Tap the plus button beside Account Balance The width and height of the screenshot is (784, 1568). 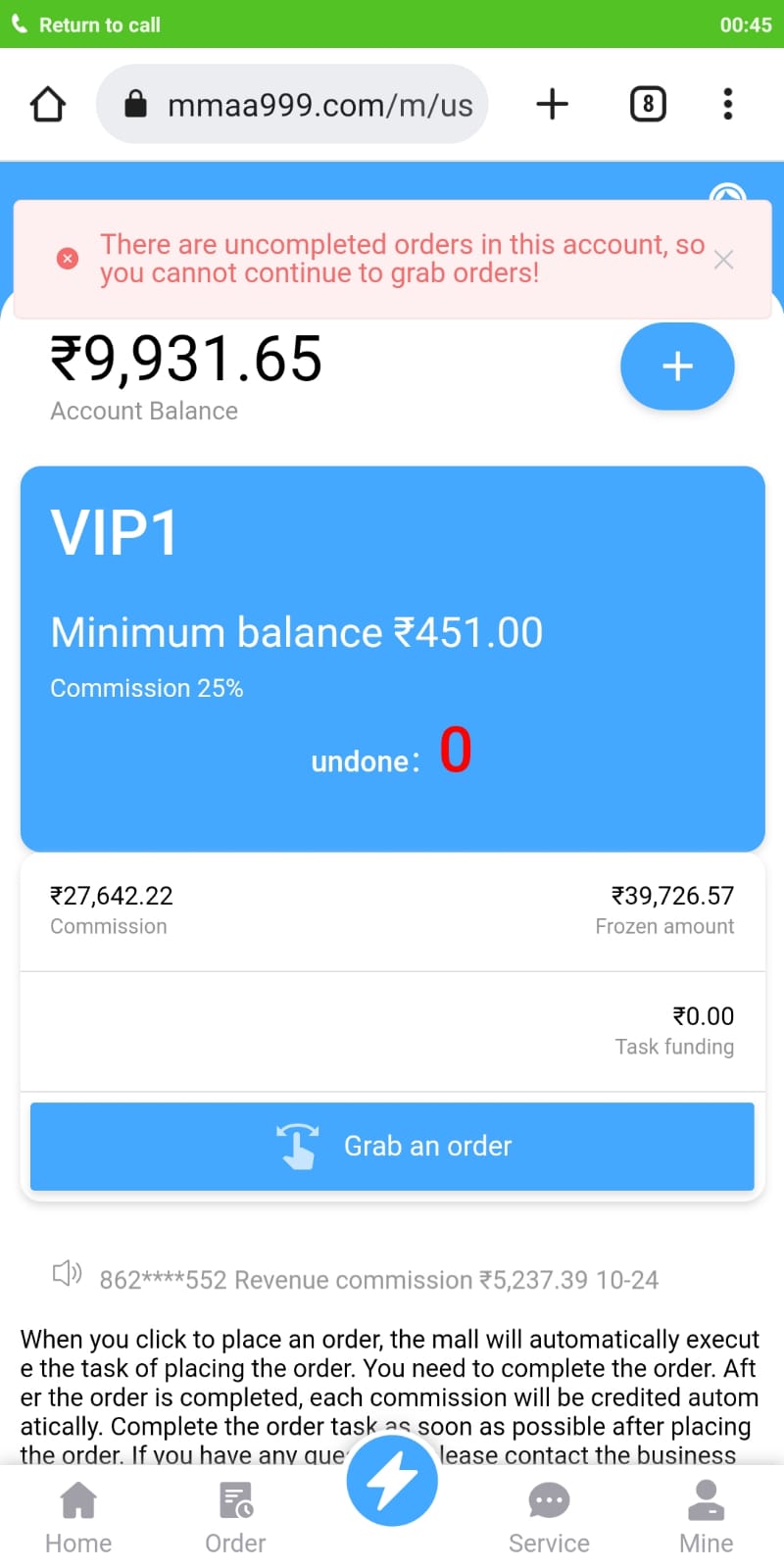[677, 367]
